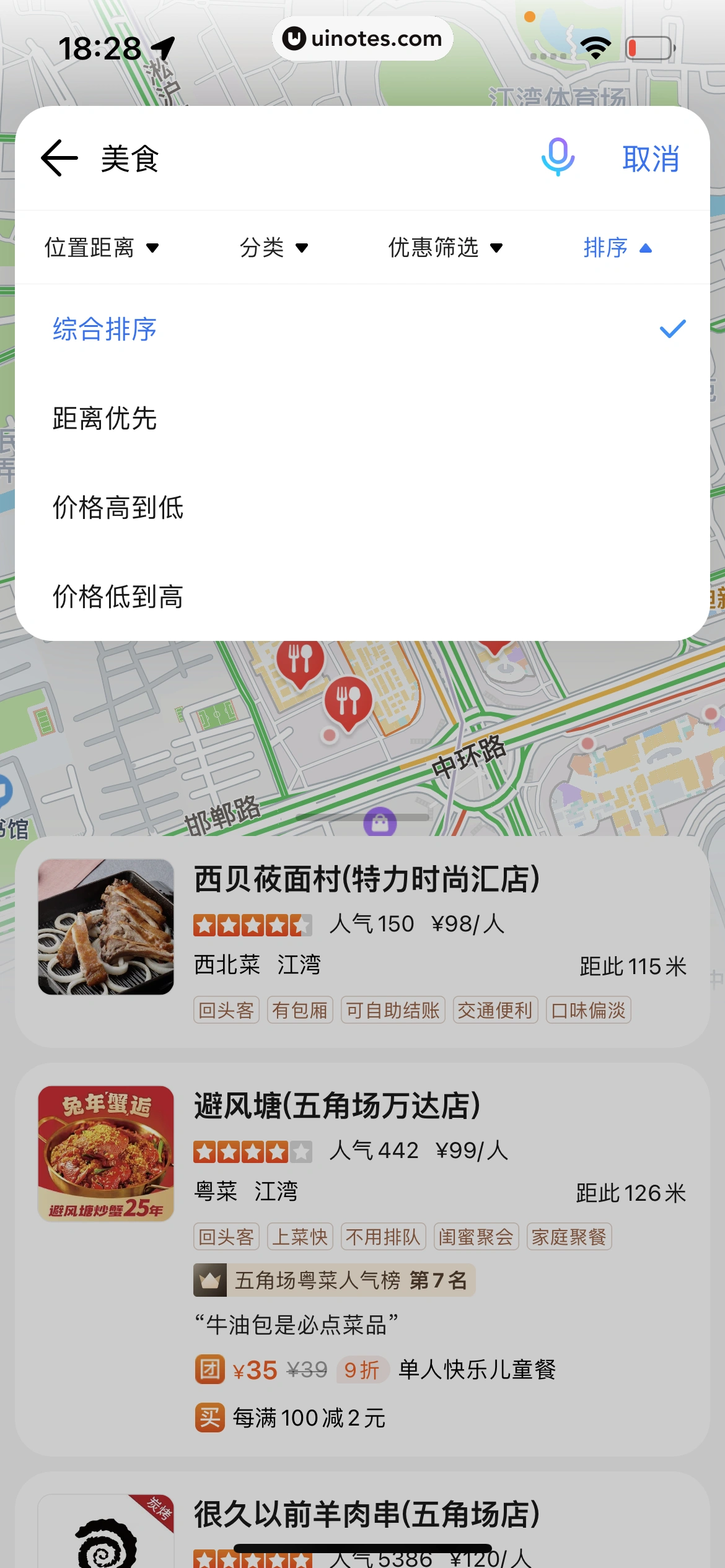The height and width of the screenshot is (1568, 725).
Task: Expand the 分类 category filter
Action: [x=274, y=248]
